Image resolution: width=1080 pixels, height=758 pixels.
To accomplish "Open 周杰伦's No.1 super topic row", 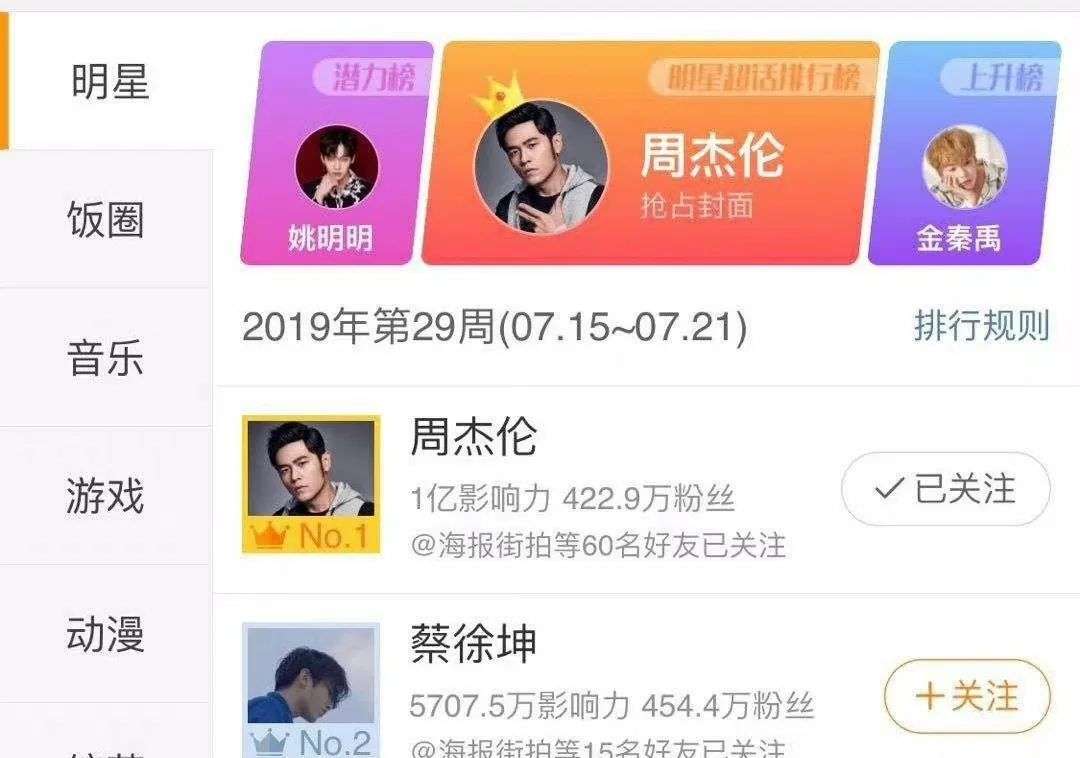I will [600, 490].
